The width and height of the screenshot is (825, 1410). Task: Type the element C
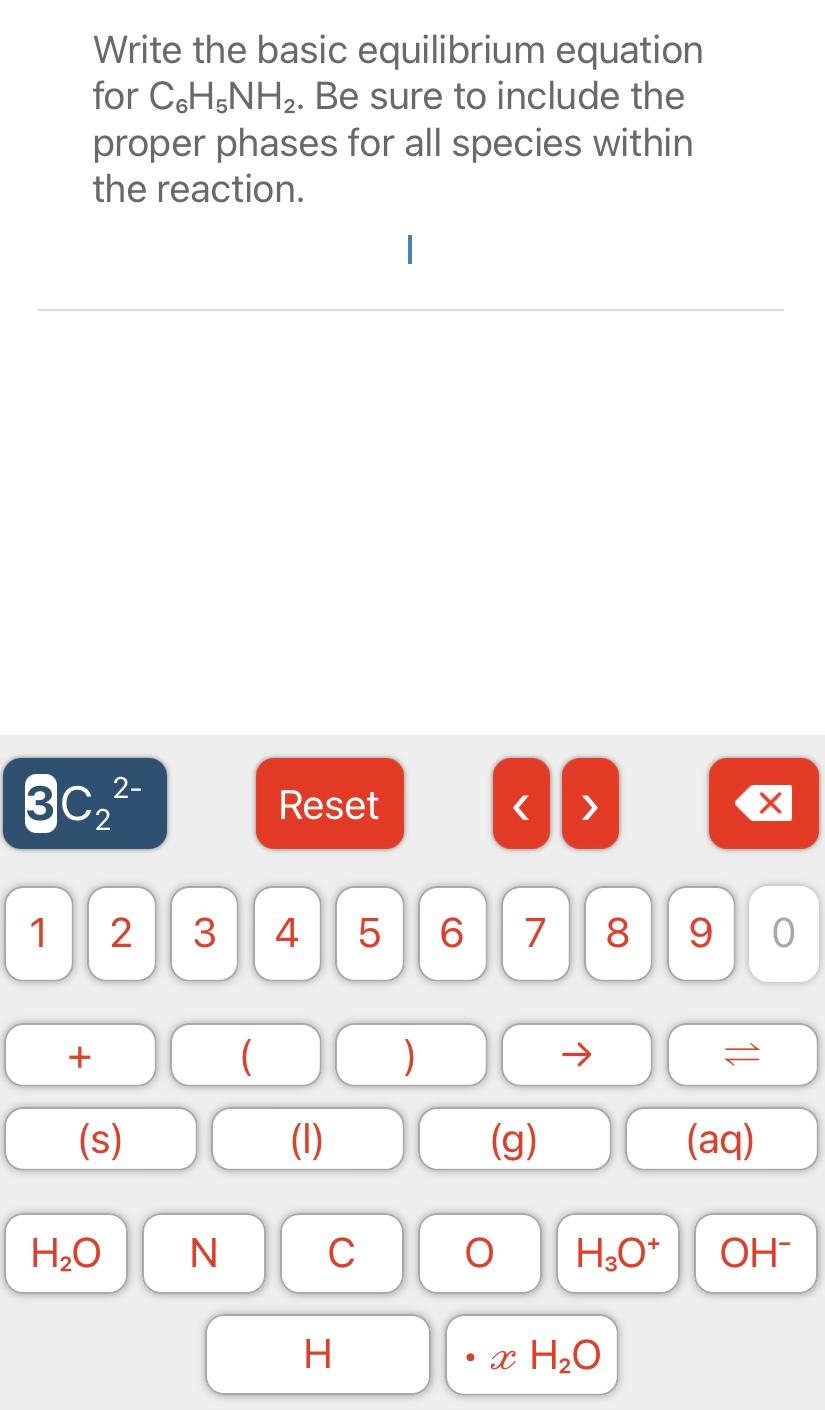click(x=342, y=1253)
